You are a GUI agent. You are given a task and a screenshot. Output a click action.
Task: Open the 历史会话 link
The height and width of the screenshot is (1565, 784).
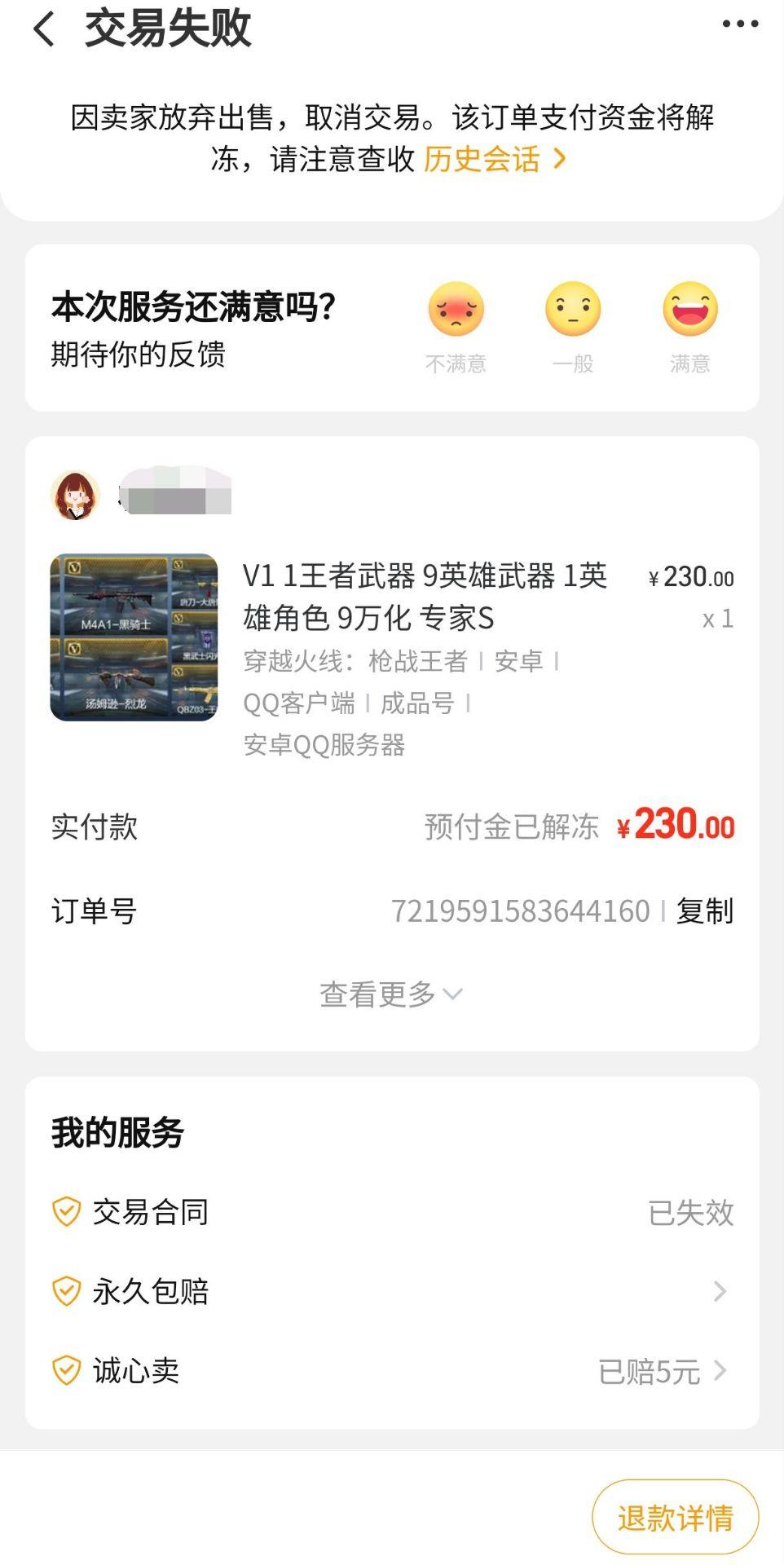(493, 160)
